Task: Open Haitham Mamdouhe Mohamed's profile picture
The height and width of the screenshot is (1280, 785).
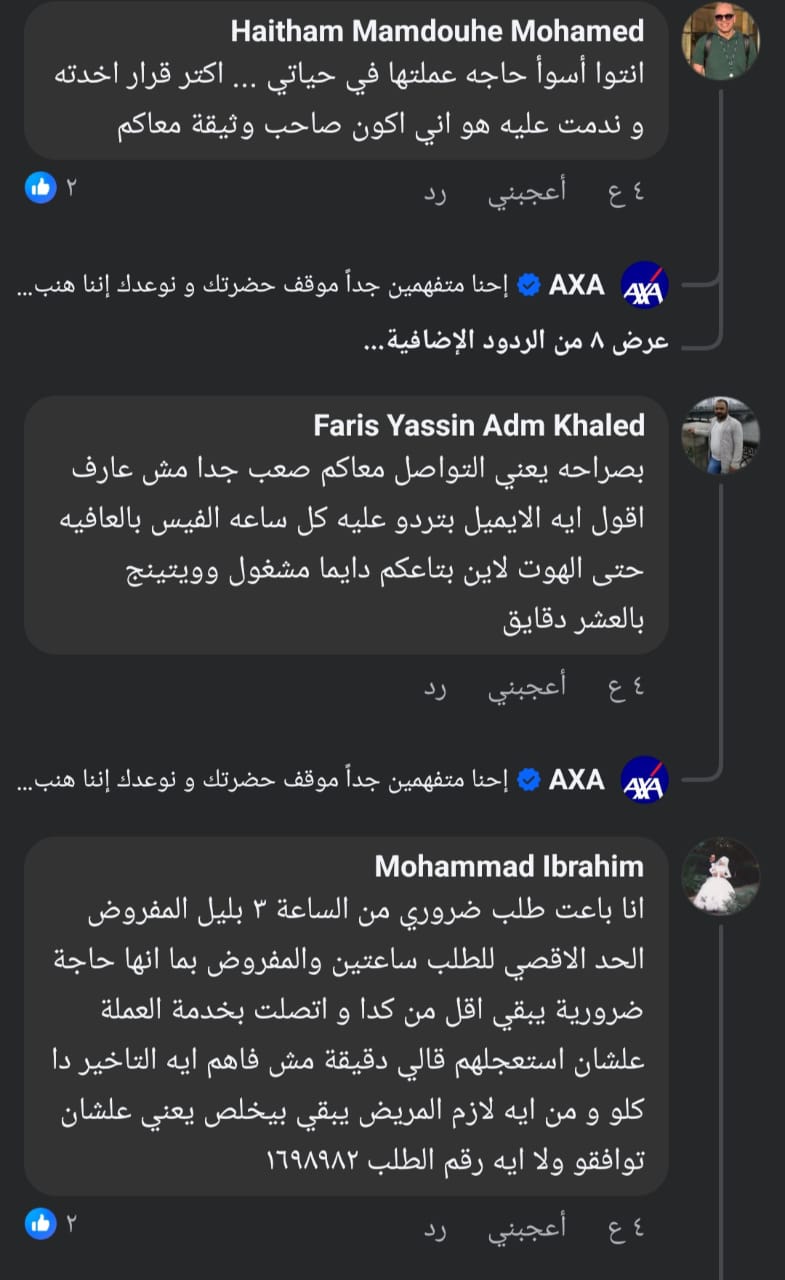Action: (x=720, y=41)
